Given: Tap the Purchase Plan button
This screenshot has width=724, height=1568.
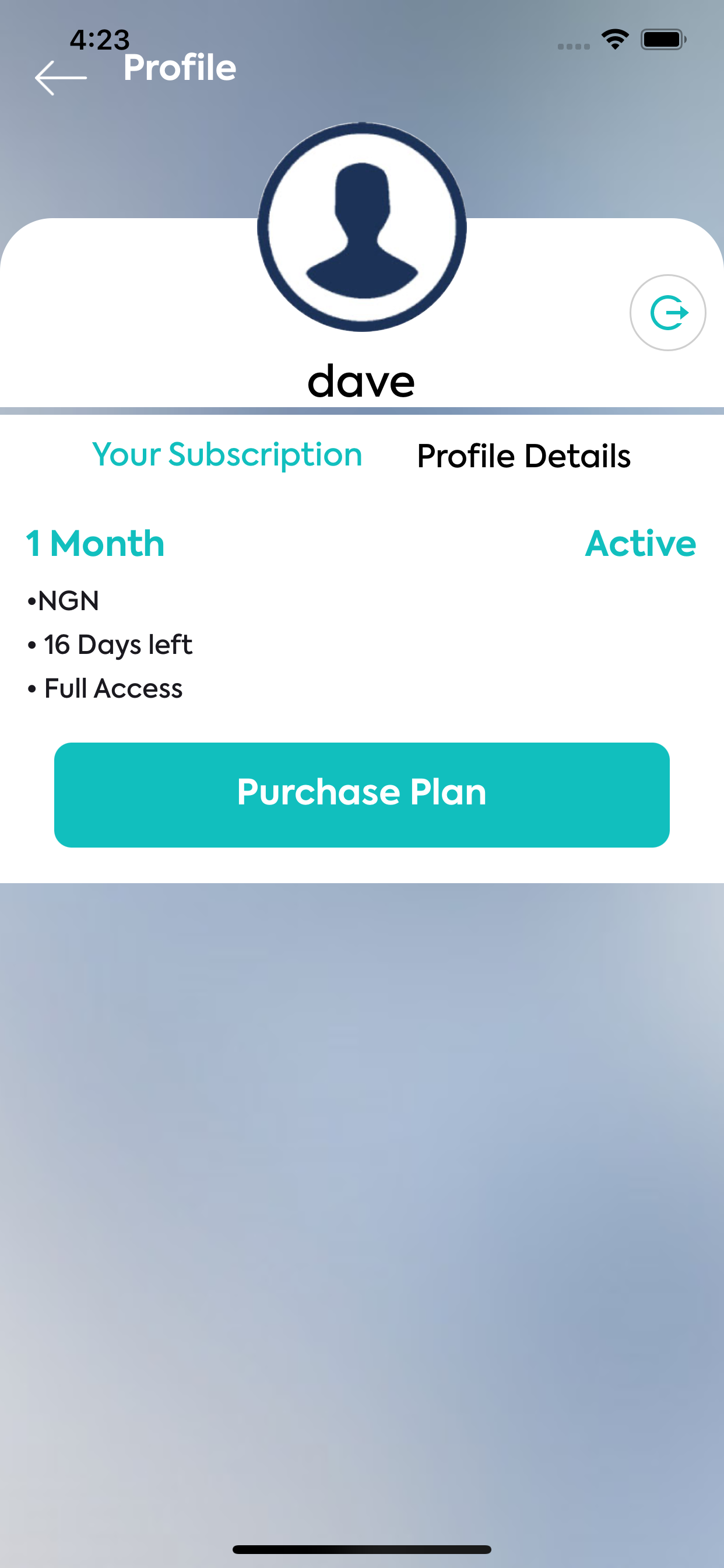Looking at the screenshot, I should (361, 794).
